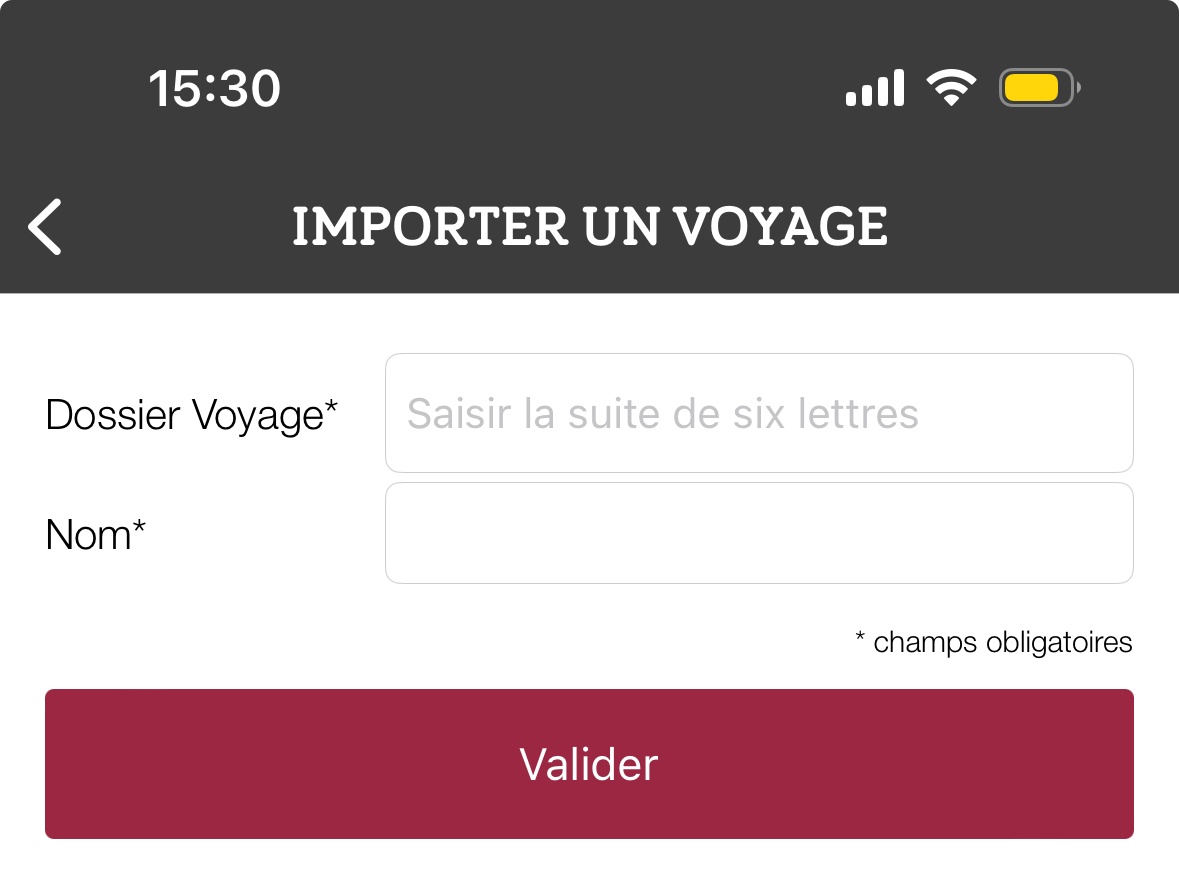Viewport: 1179px width, 895px height.
Task: Select the Nom text field
Action: (758, 533)
